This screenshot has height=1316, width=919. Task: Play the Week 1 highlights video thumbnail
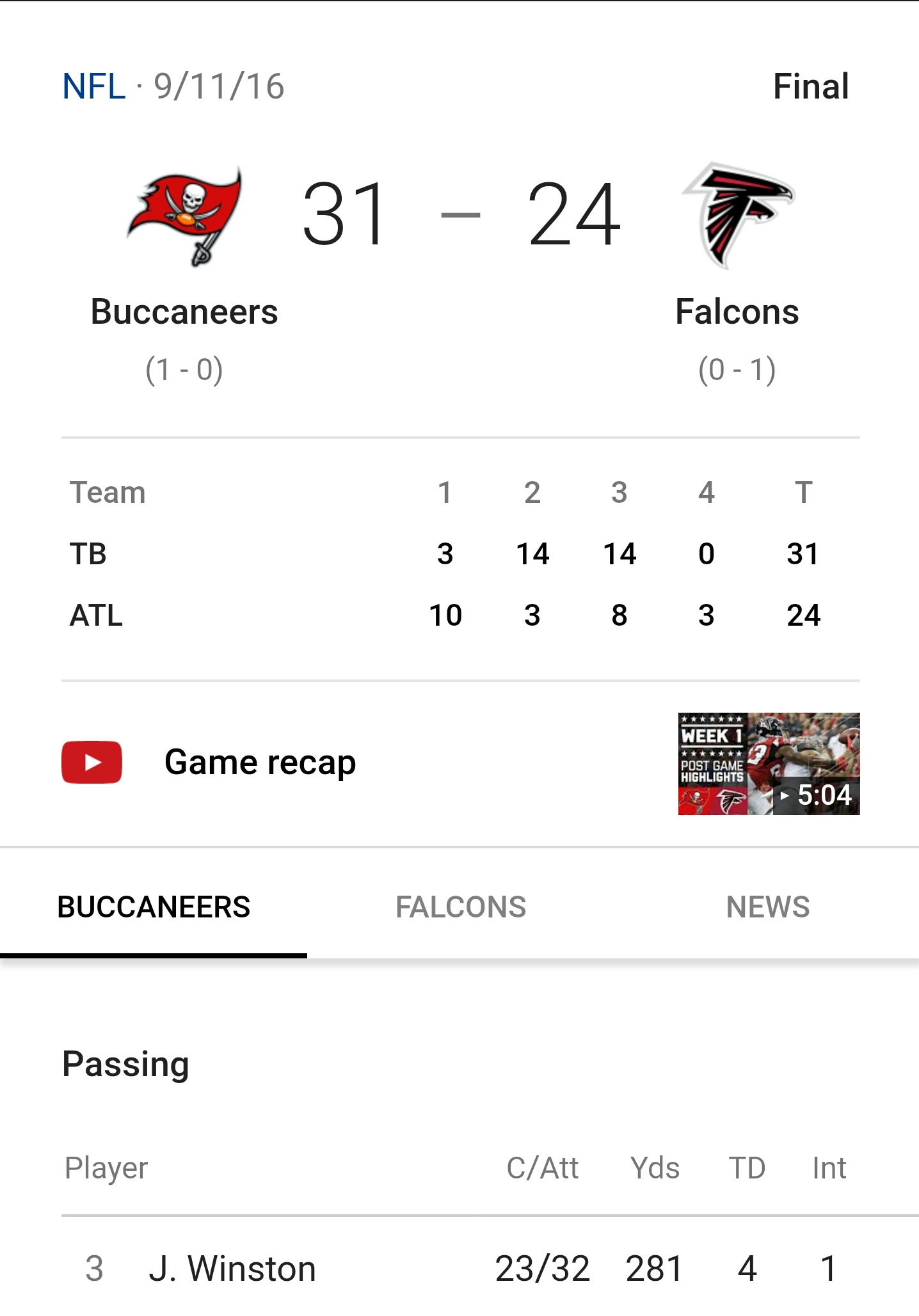[768, 763]
